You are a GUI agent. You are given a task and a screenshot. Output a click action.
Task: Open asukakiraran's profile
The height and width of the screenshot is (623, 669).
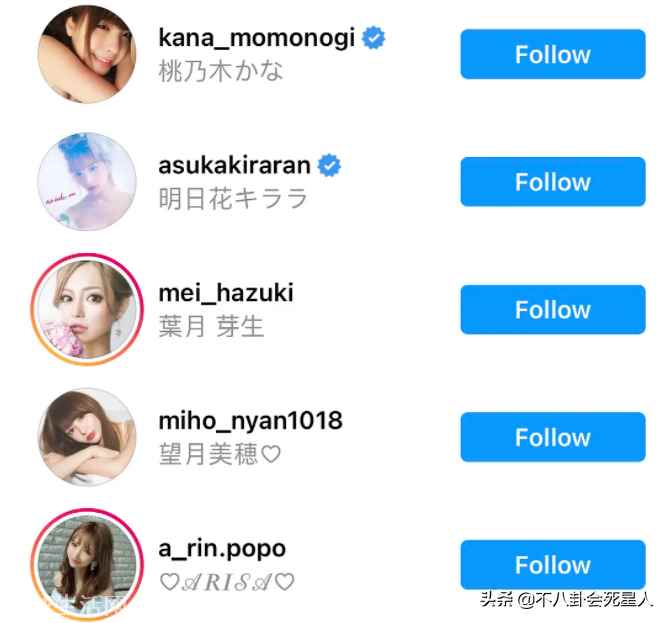coord(236,165)
